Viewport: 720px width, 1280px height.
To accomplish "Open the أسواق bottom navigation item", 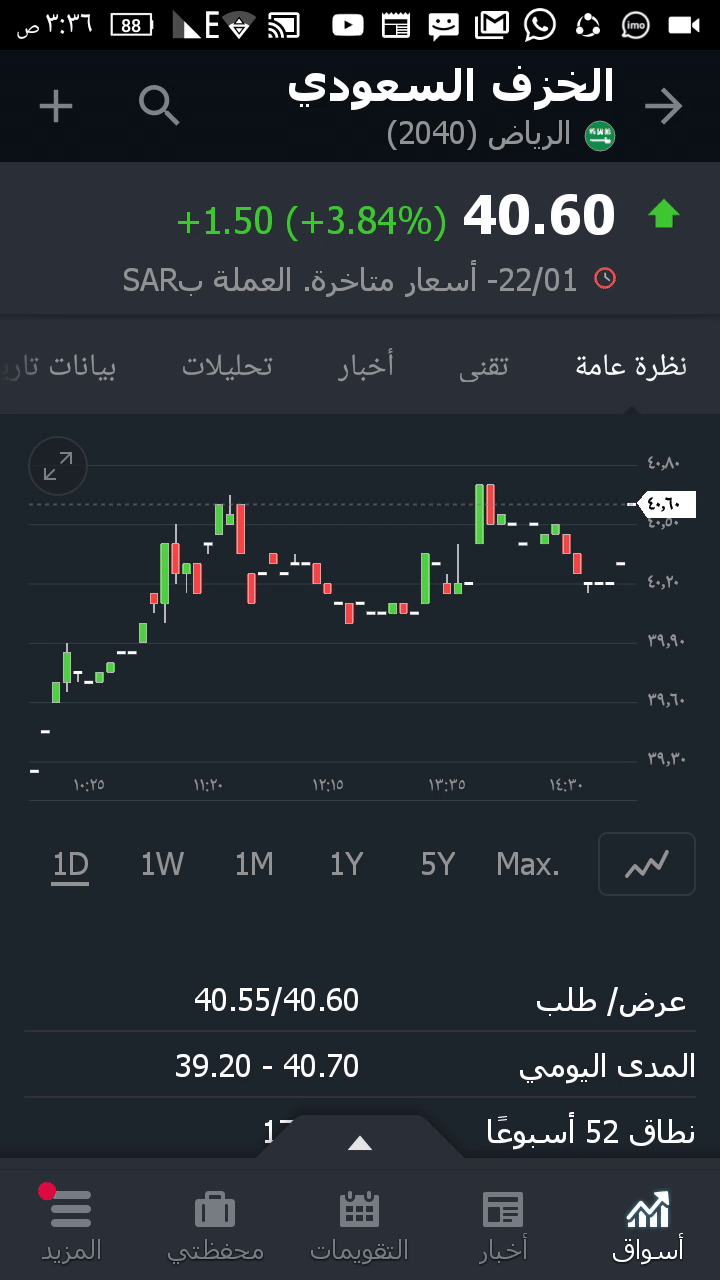I will [x=647, y=1224].
